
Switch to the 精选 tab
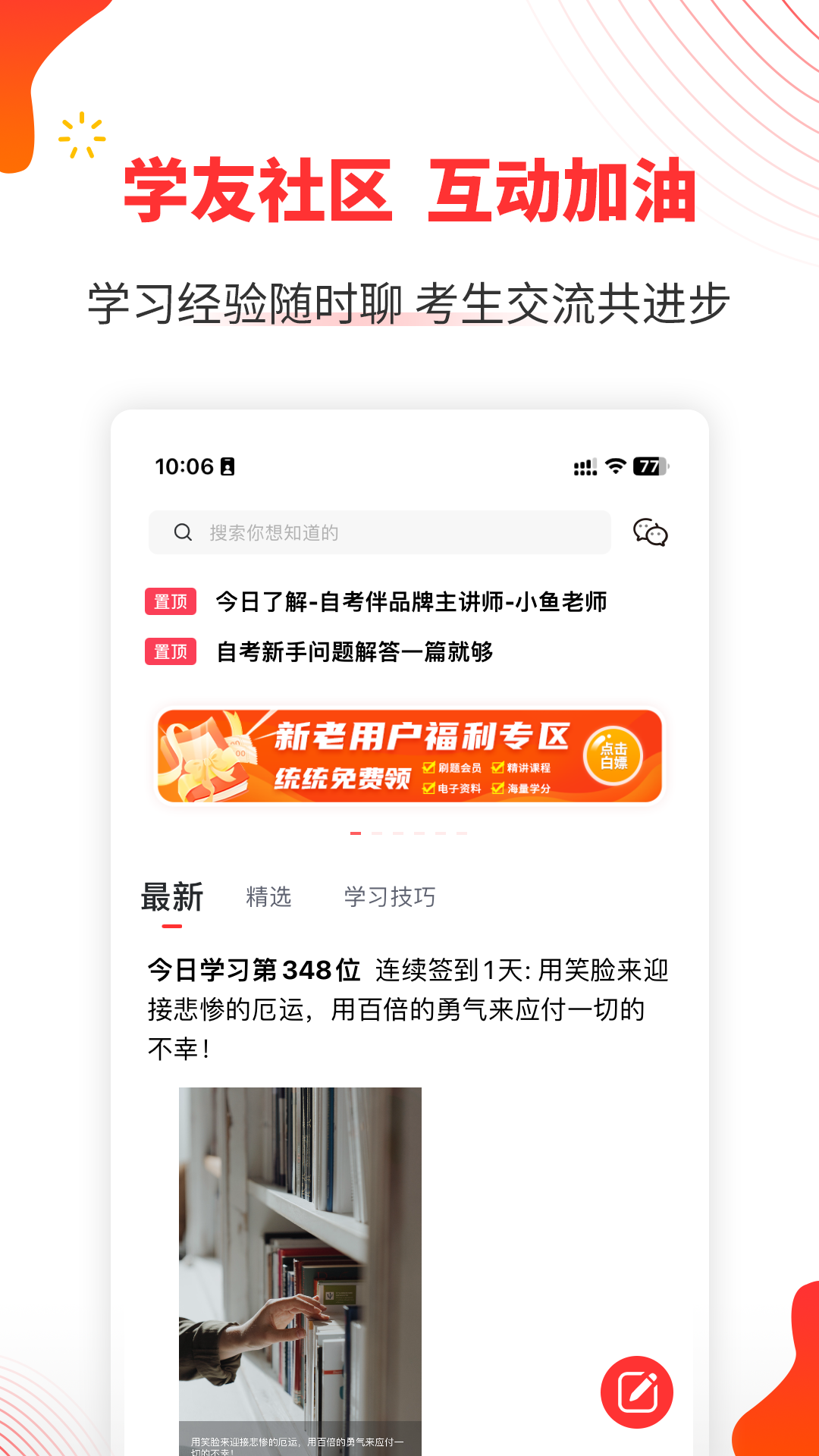tap(270, 896)
